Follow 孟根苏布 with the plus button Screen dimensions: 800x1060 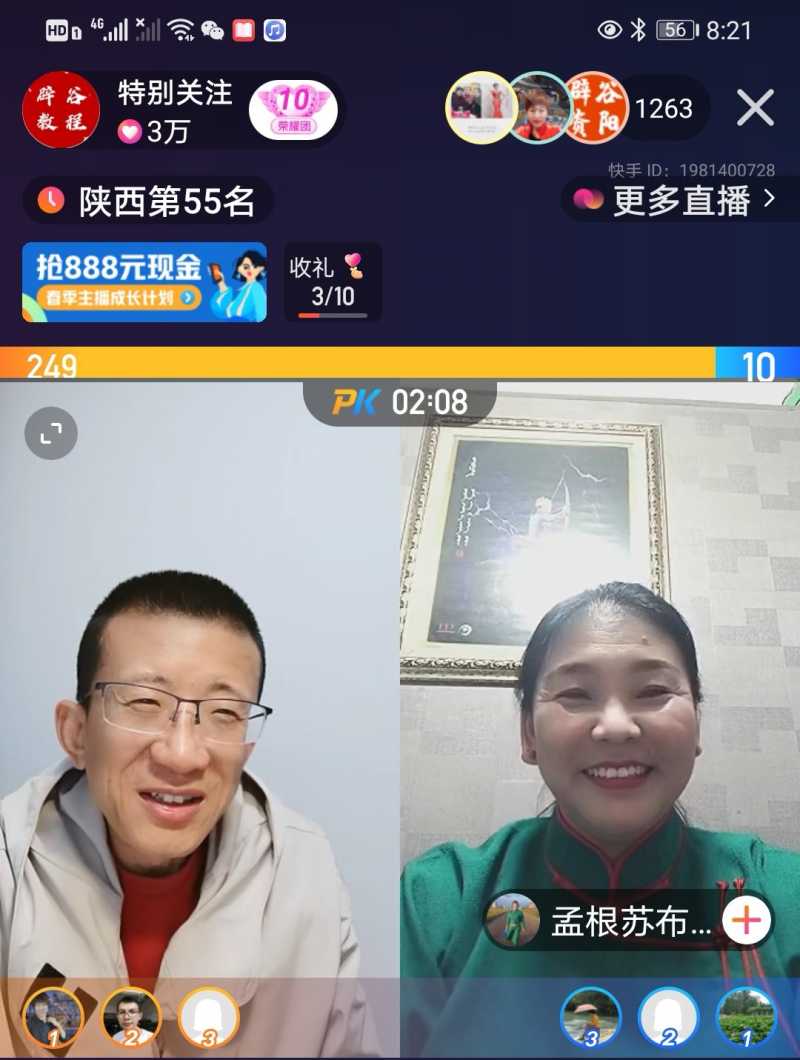click(x=746, y=920)
